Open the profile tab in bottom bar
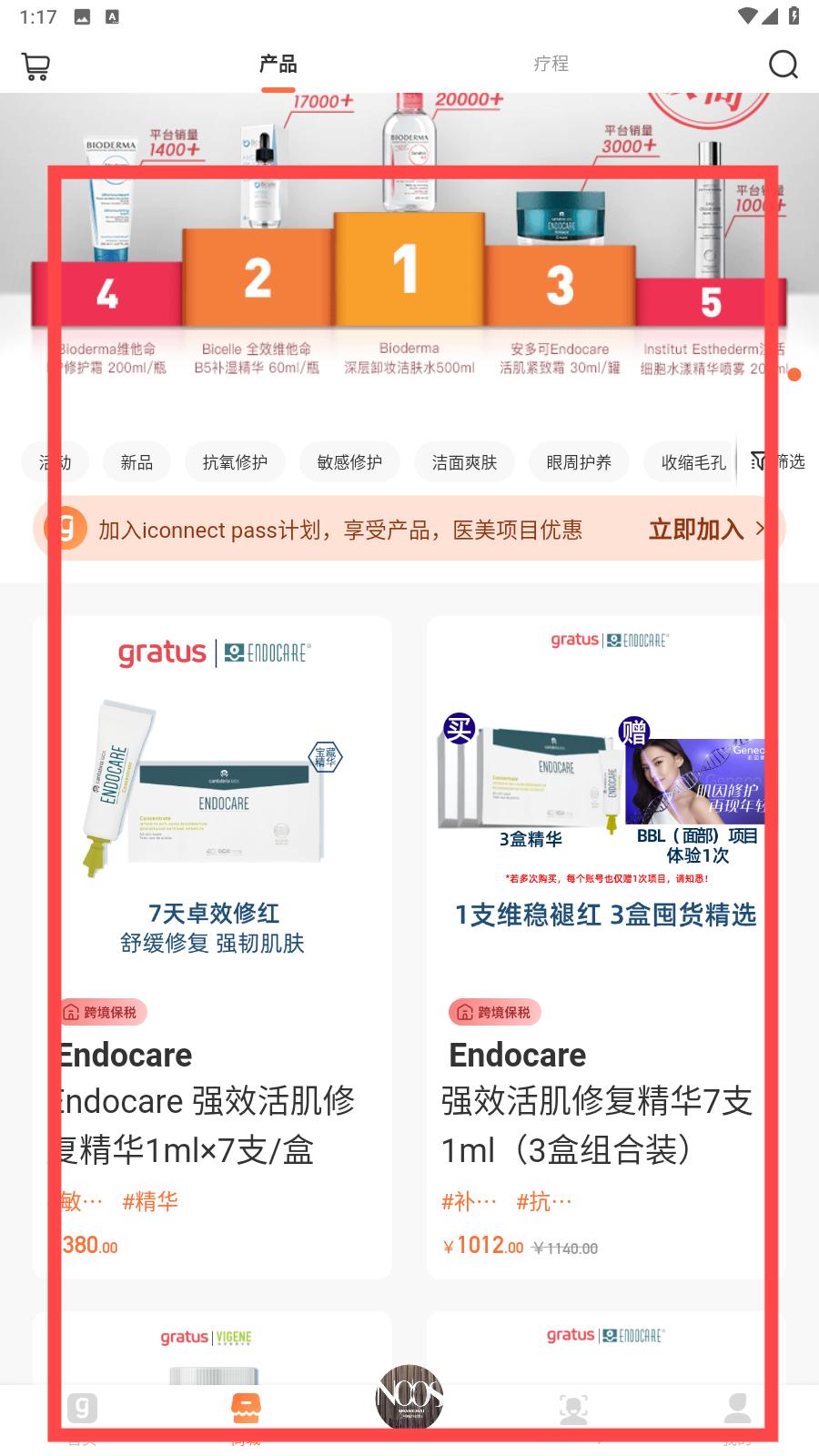Image resolution: width=819 pixels, height=1456 pixels. [737, 1416]
